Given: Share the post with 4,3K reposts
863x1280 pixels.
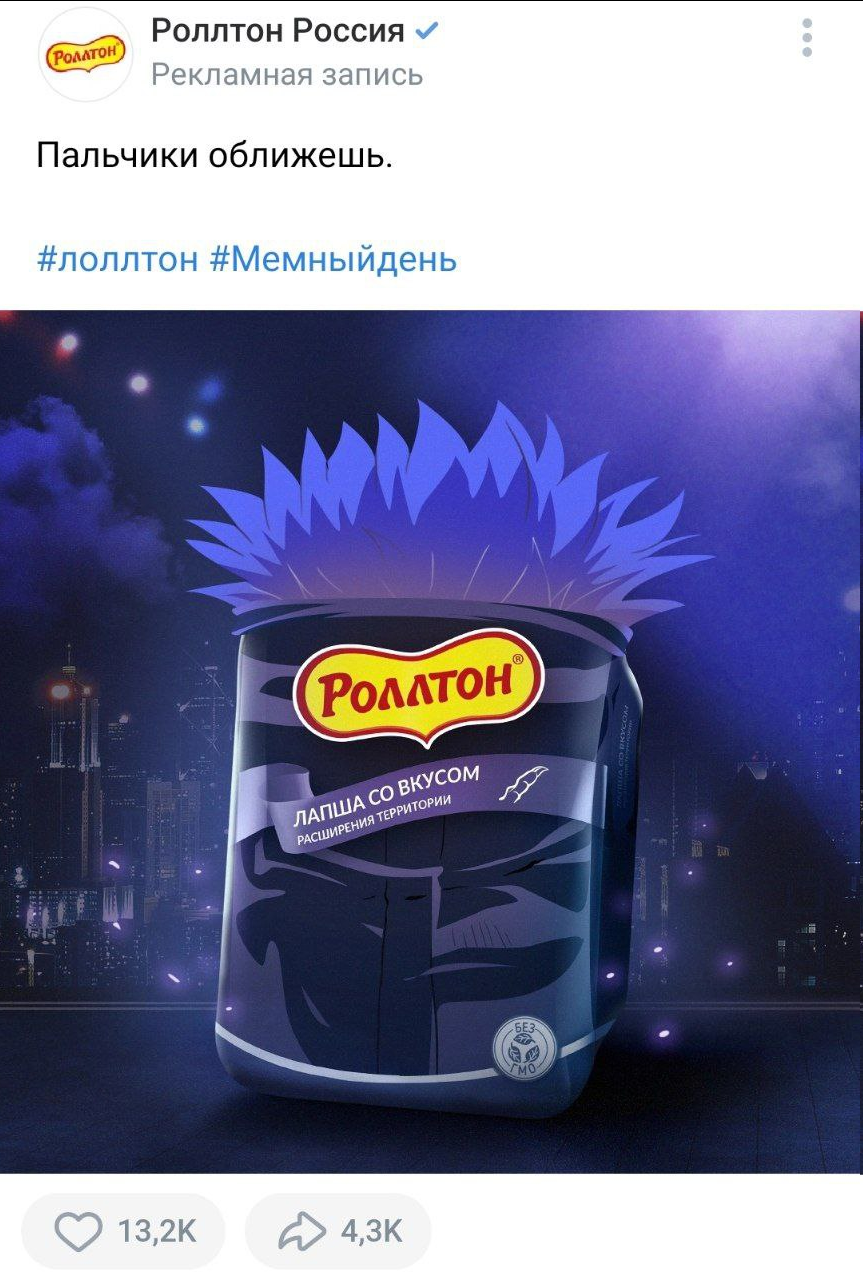Looking at the screenshot, I should (337, 1232).
